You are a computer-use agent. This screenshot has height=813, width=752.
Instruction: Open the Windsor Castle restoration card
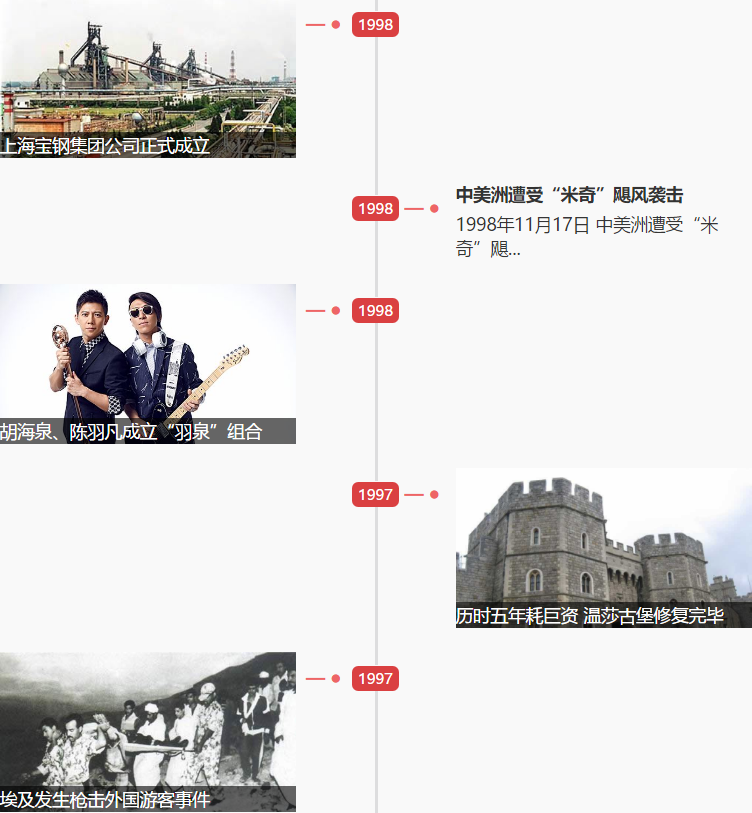pyautogui.click(x=603, y=547)
